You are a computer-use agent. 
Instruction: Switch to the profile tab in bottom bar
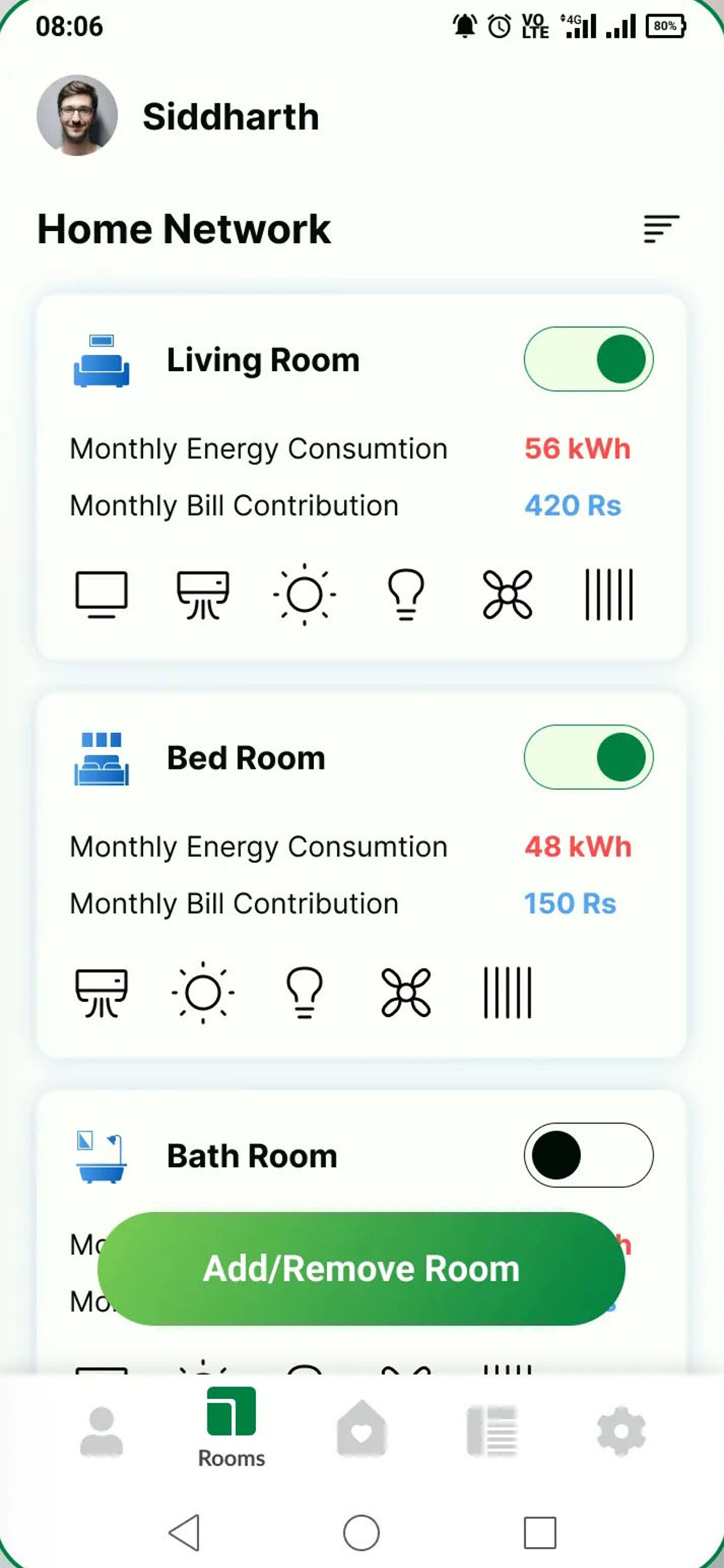coord(102,1430)
